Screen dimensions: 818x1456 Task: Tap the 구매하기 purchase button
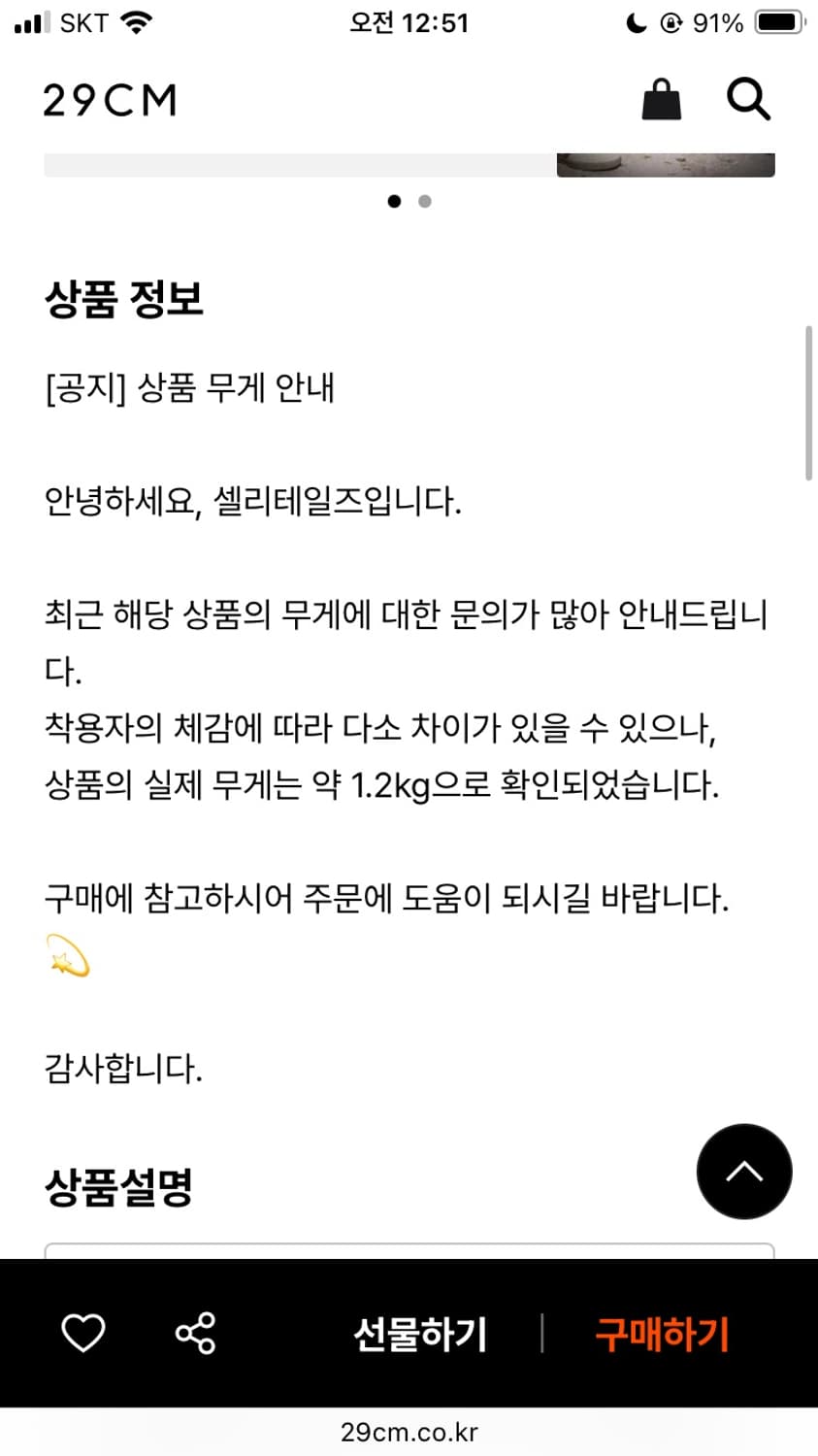tap(661, 1335)
